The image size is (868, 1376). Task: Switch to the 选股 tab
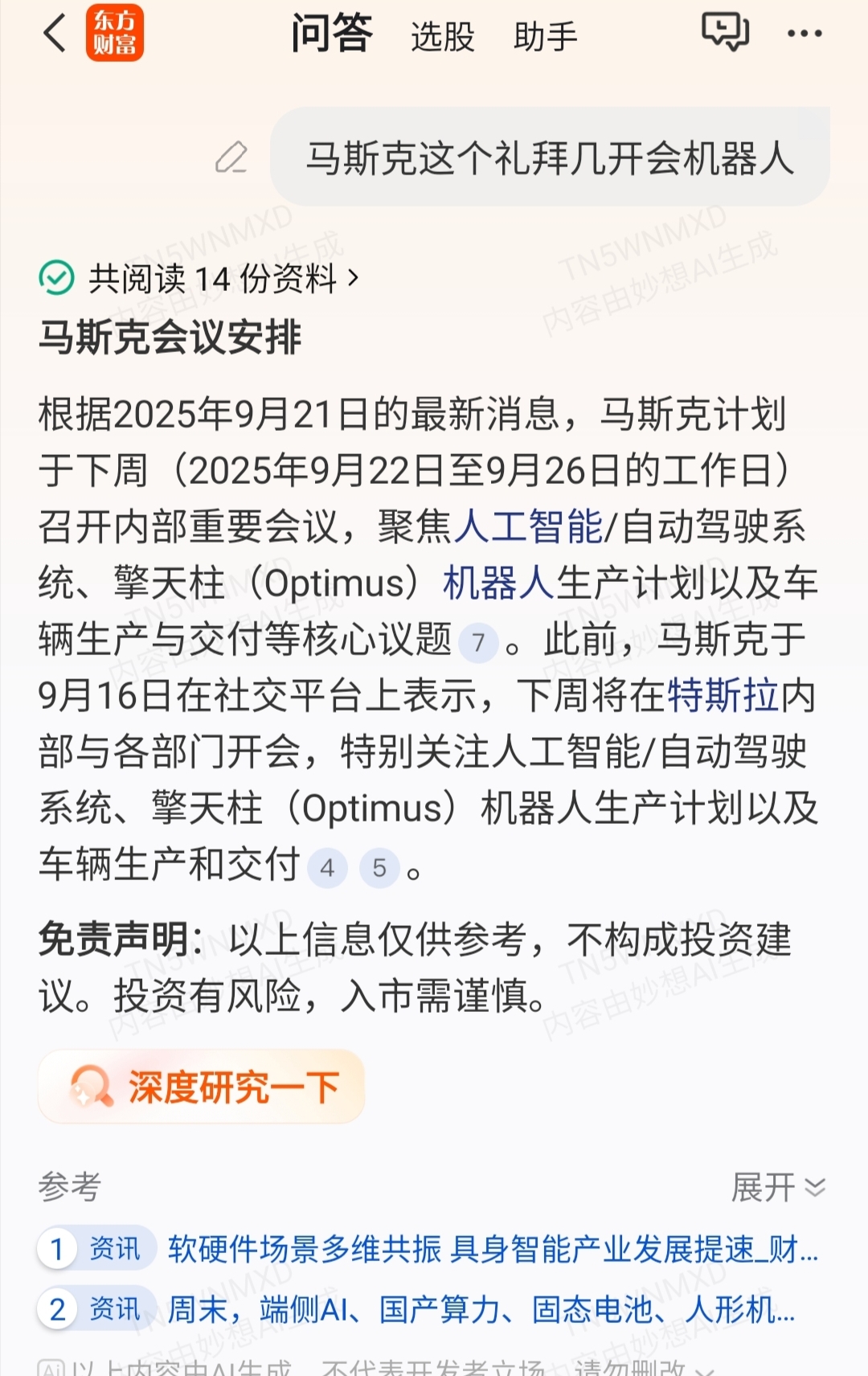click(442, 37)
